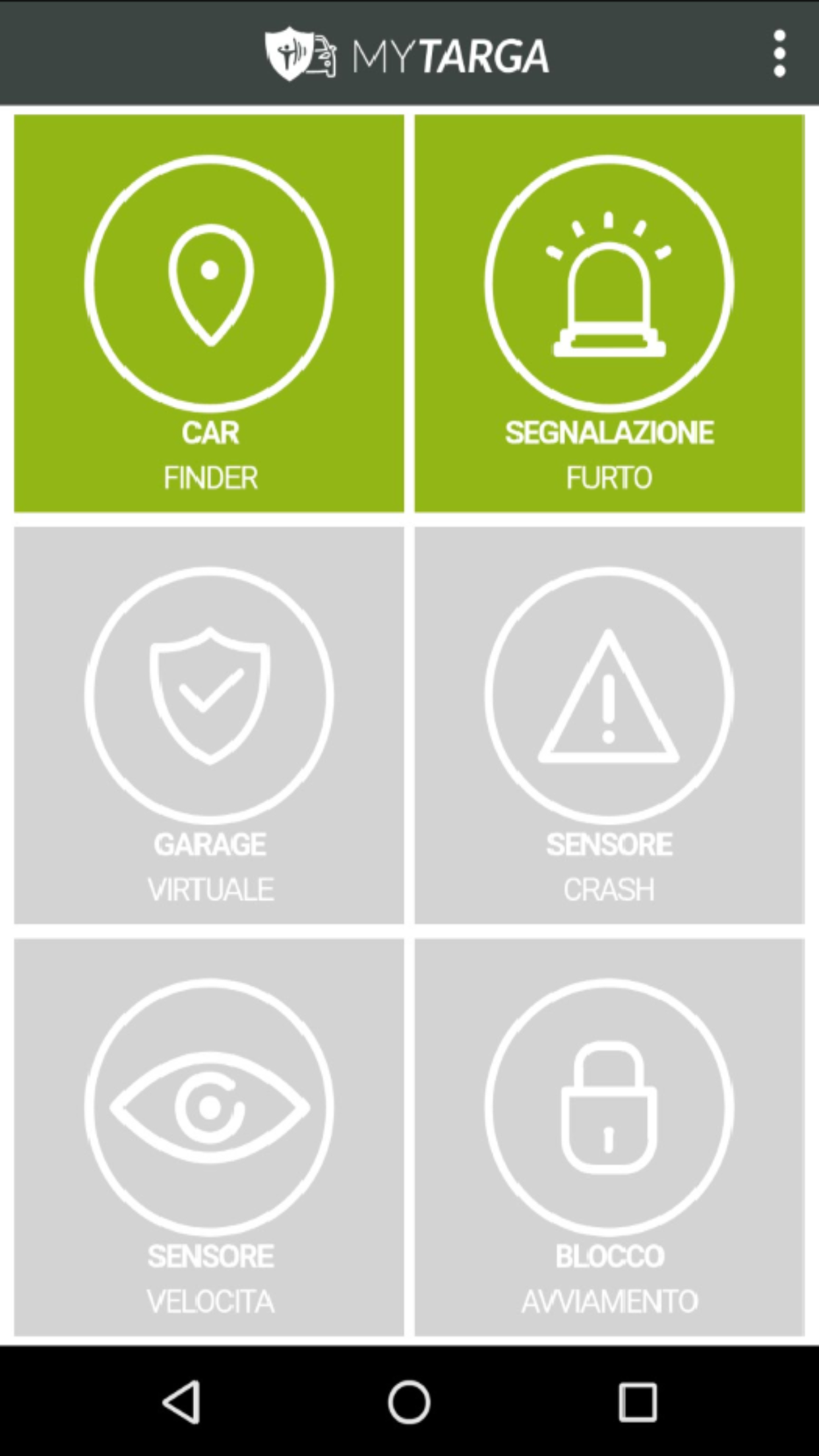The width and height of the screenshot is (819, 1456).
Task: Toggle Segnalazione Furto on
Action: [x=608, y=310]
